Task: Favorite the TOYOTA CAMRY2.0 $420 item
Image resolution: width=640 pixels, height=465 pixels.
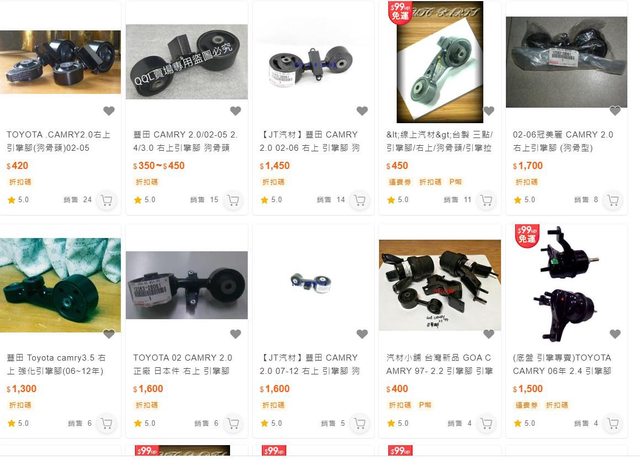Action: tap(109, 111)
